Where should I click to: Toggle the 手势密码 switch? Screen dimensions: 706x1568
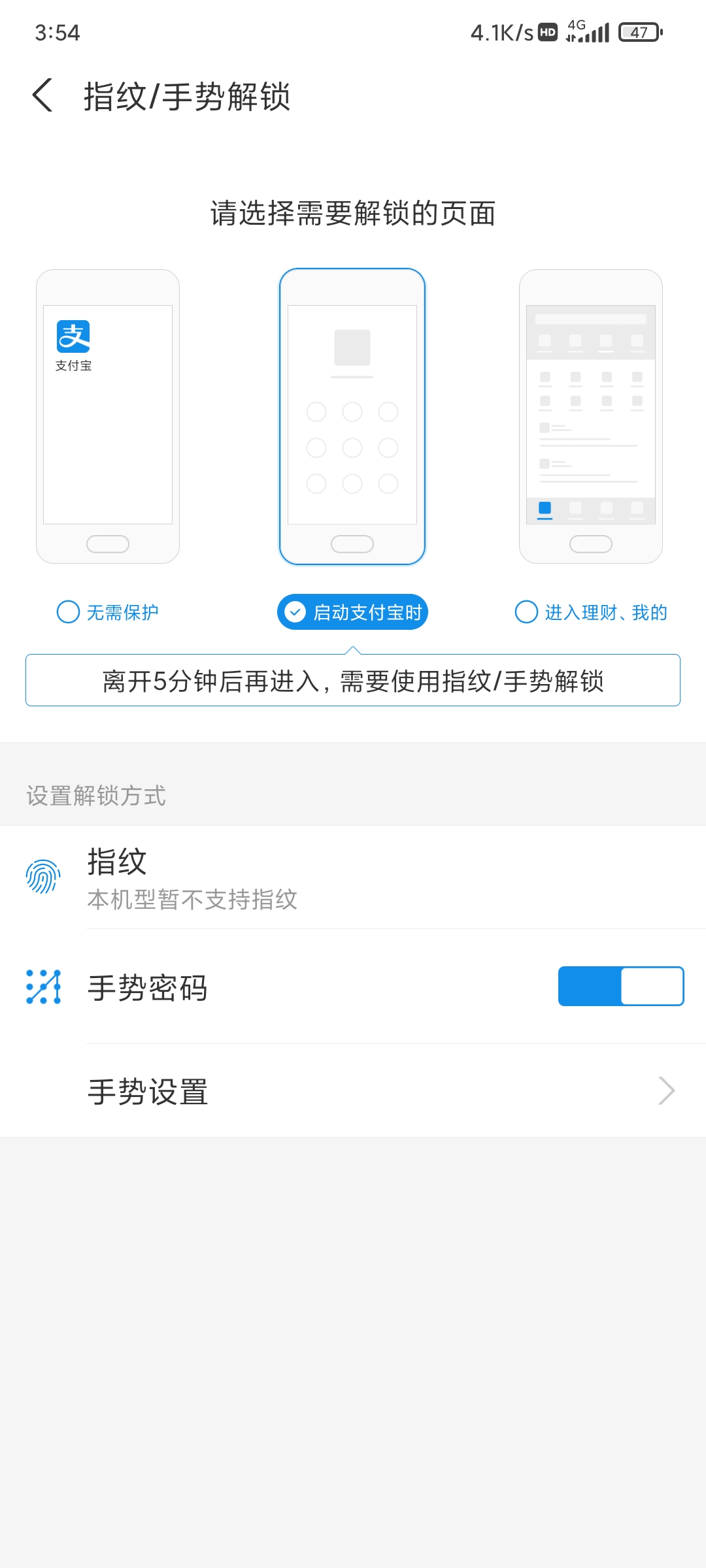click(x=620, y=986)
